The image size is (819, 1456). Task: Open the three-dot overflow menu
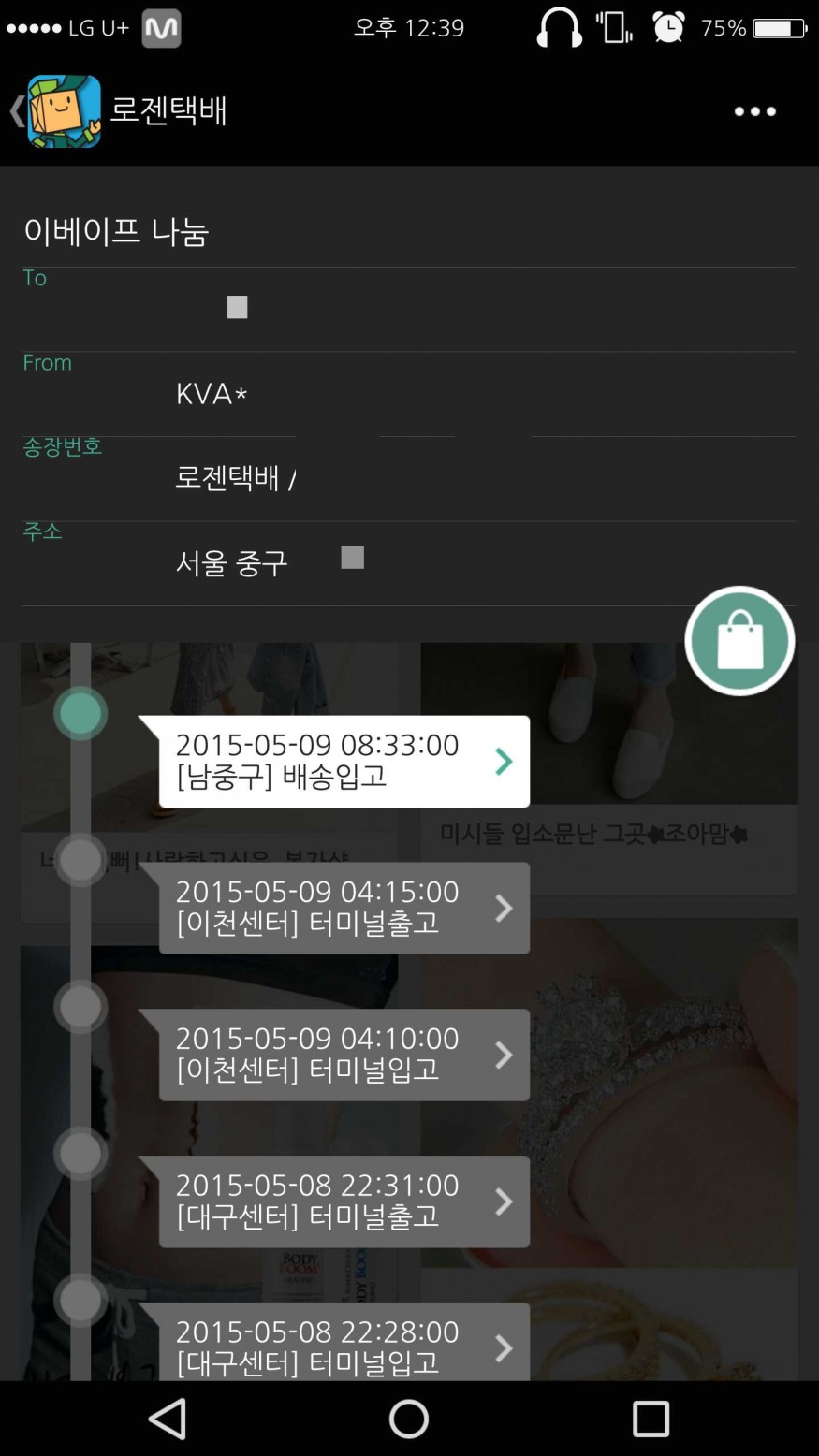754,111
